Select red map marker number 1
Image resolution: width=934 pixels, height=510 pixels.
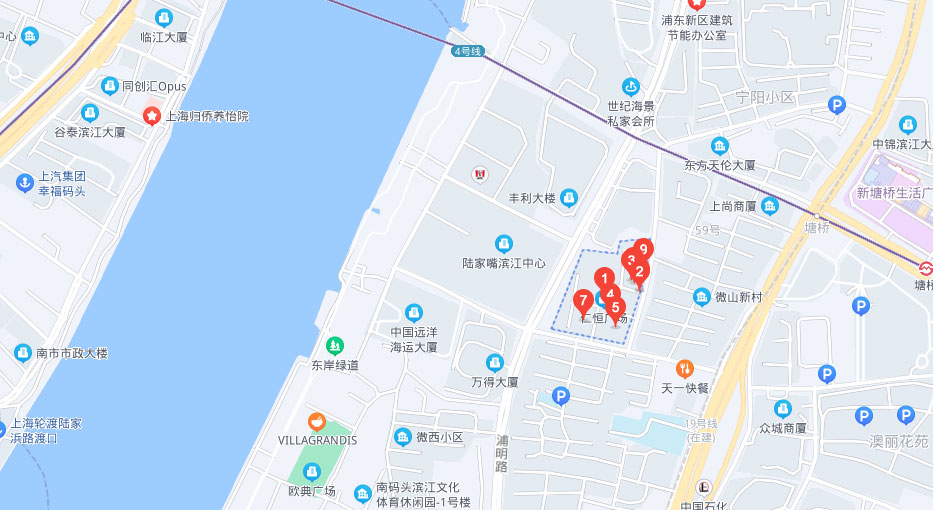click(604, 278)
